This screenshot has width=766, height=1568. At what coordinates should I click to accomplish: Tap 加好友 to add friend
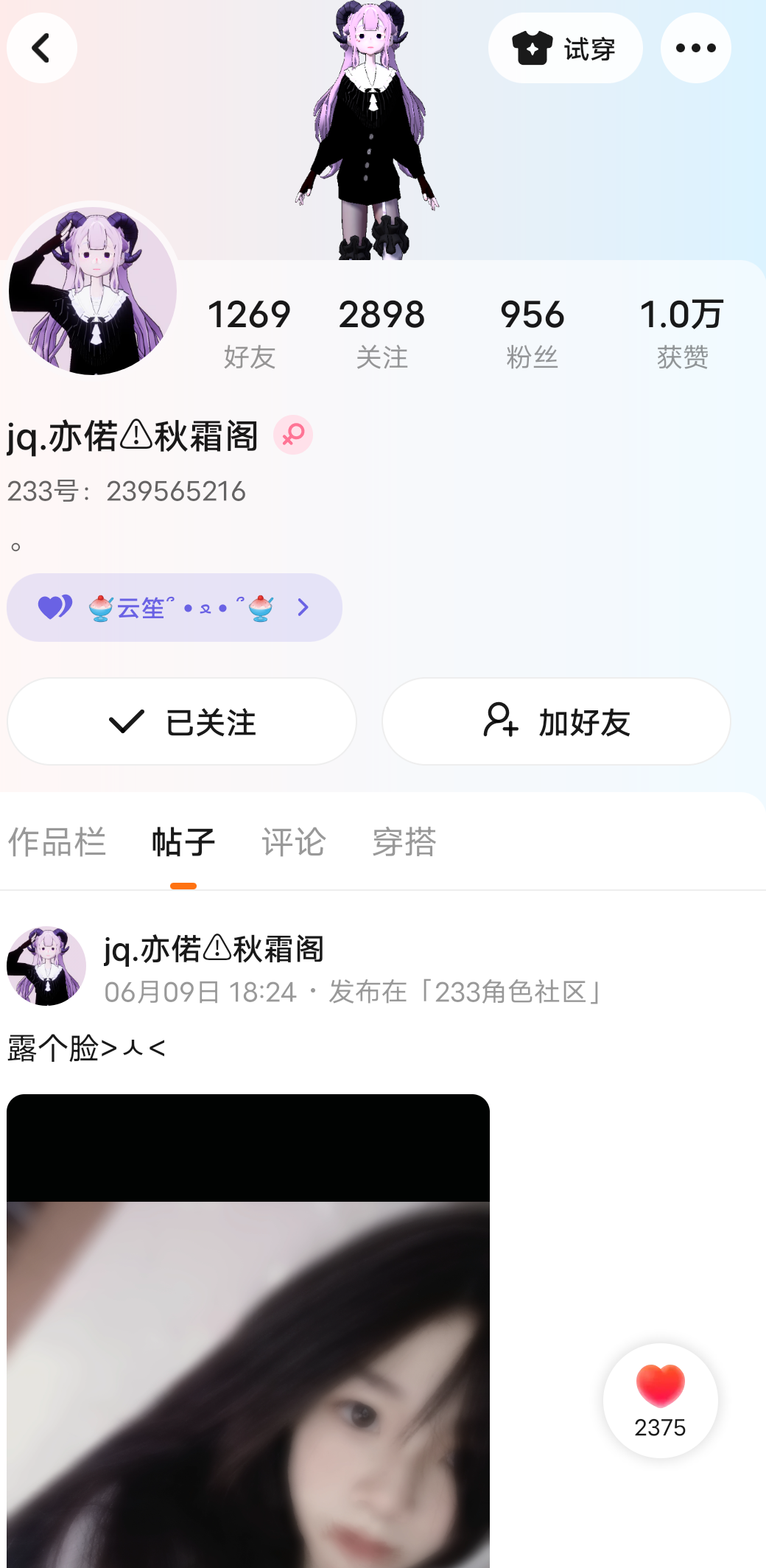click(x=556, y=722)
